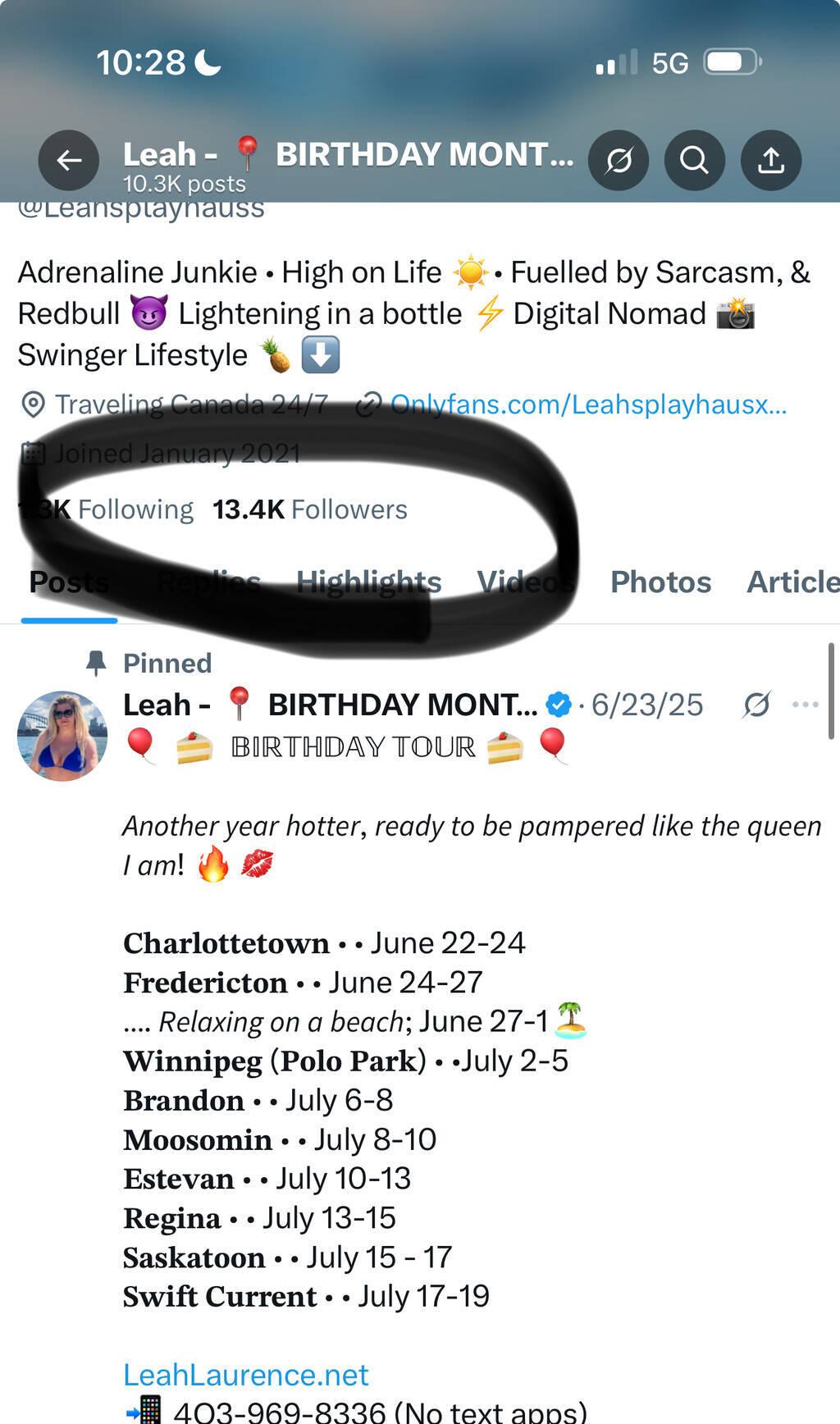
Task: Select the Posts tab
Action: (69, 582)
